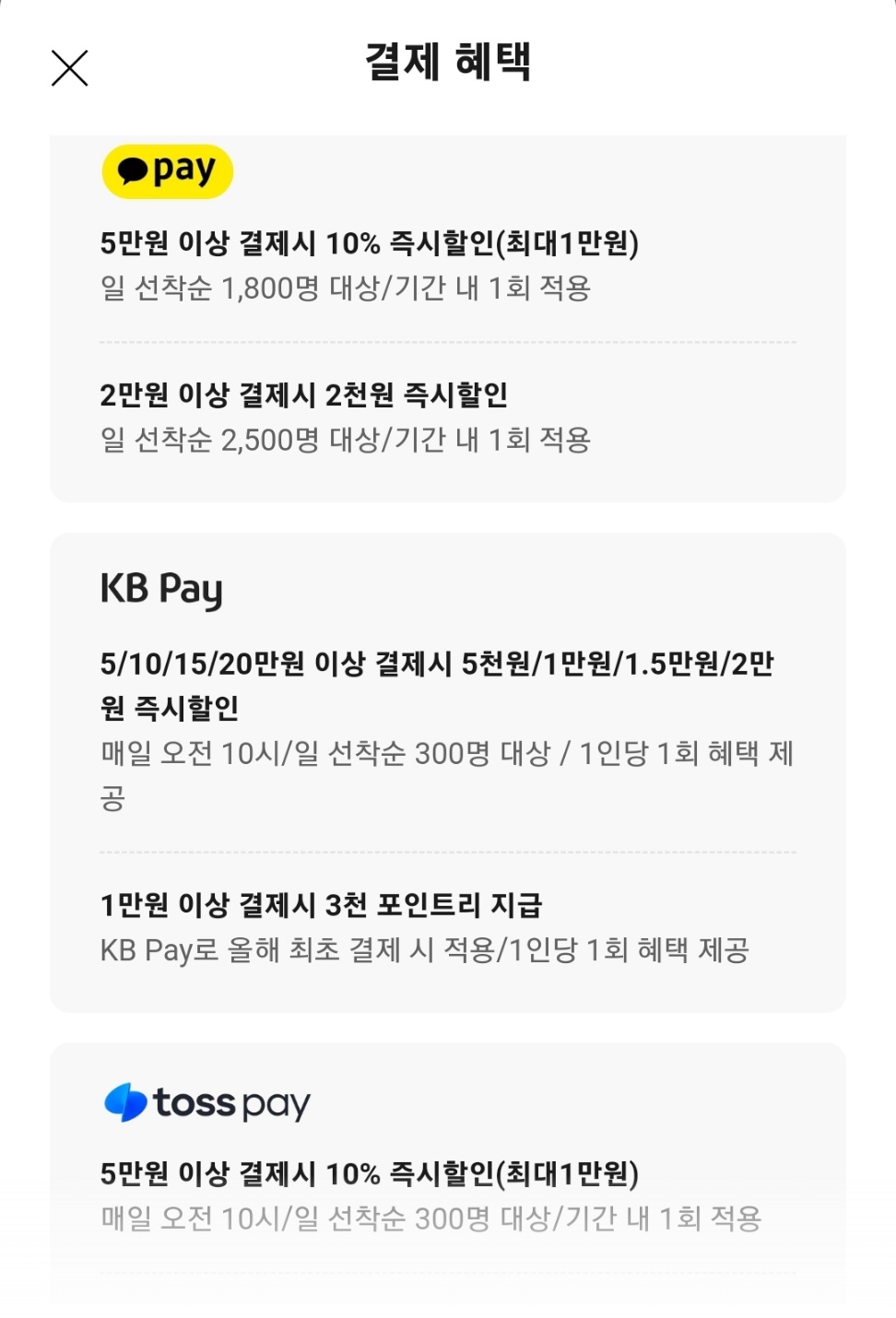Tap the blue circular Toss symbol

[126, 1102]
